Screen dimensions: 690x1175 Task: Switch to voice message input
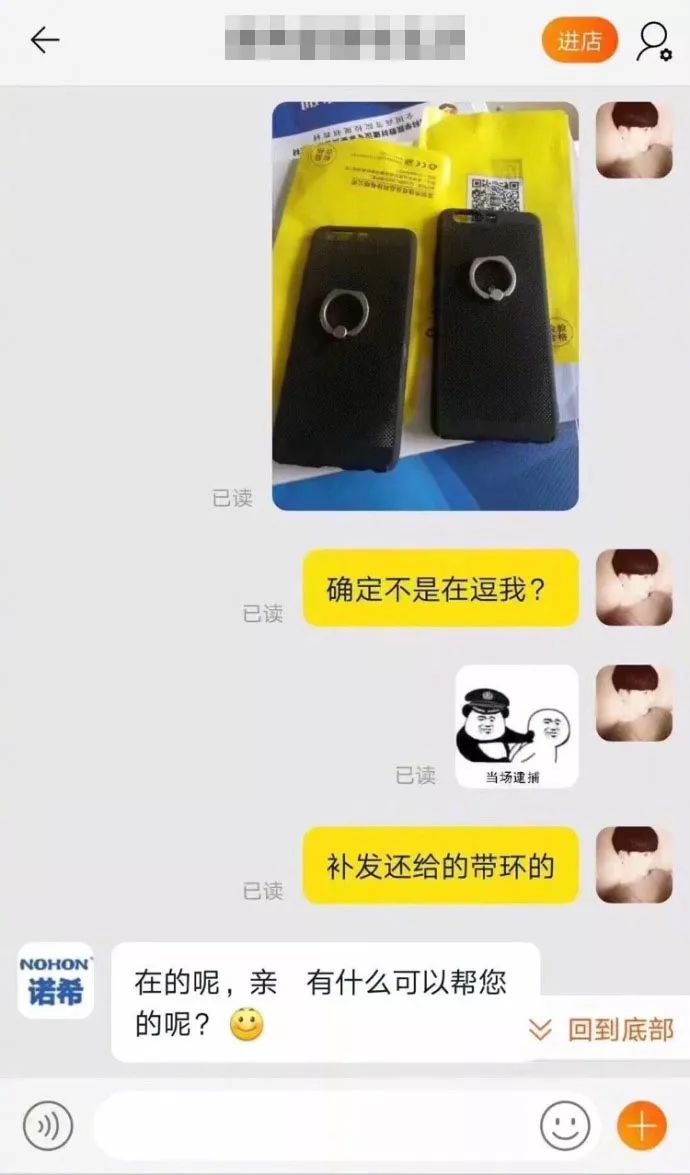pyautogui.click(x=47, y=1126)
